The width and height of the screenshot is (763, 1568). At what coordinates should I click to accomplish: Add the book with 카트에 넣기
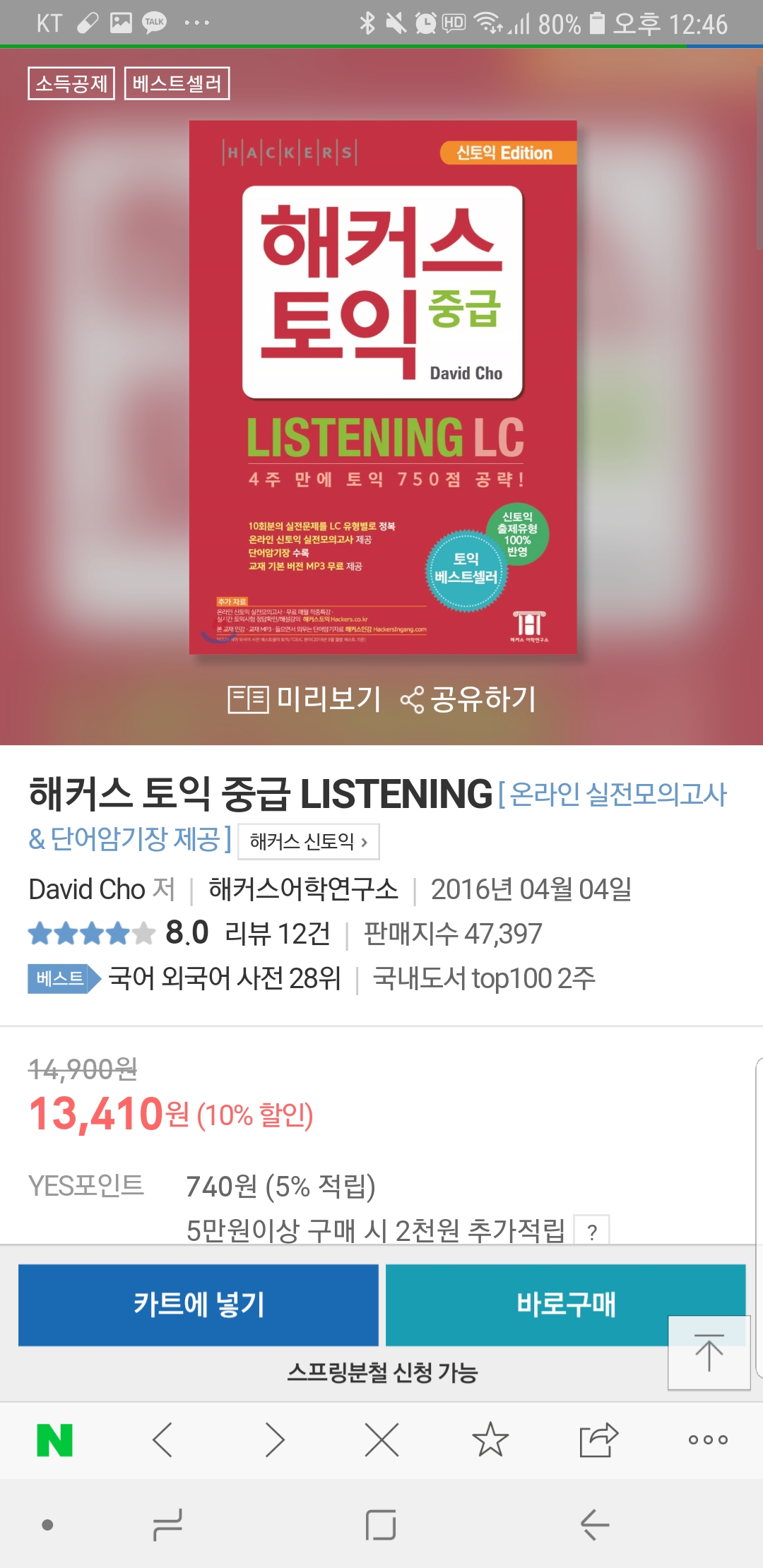tap(199, 1304)
